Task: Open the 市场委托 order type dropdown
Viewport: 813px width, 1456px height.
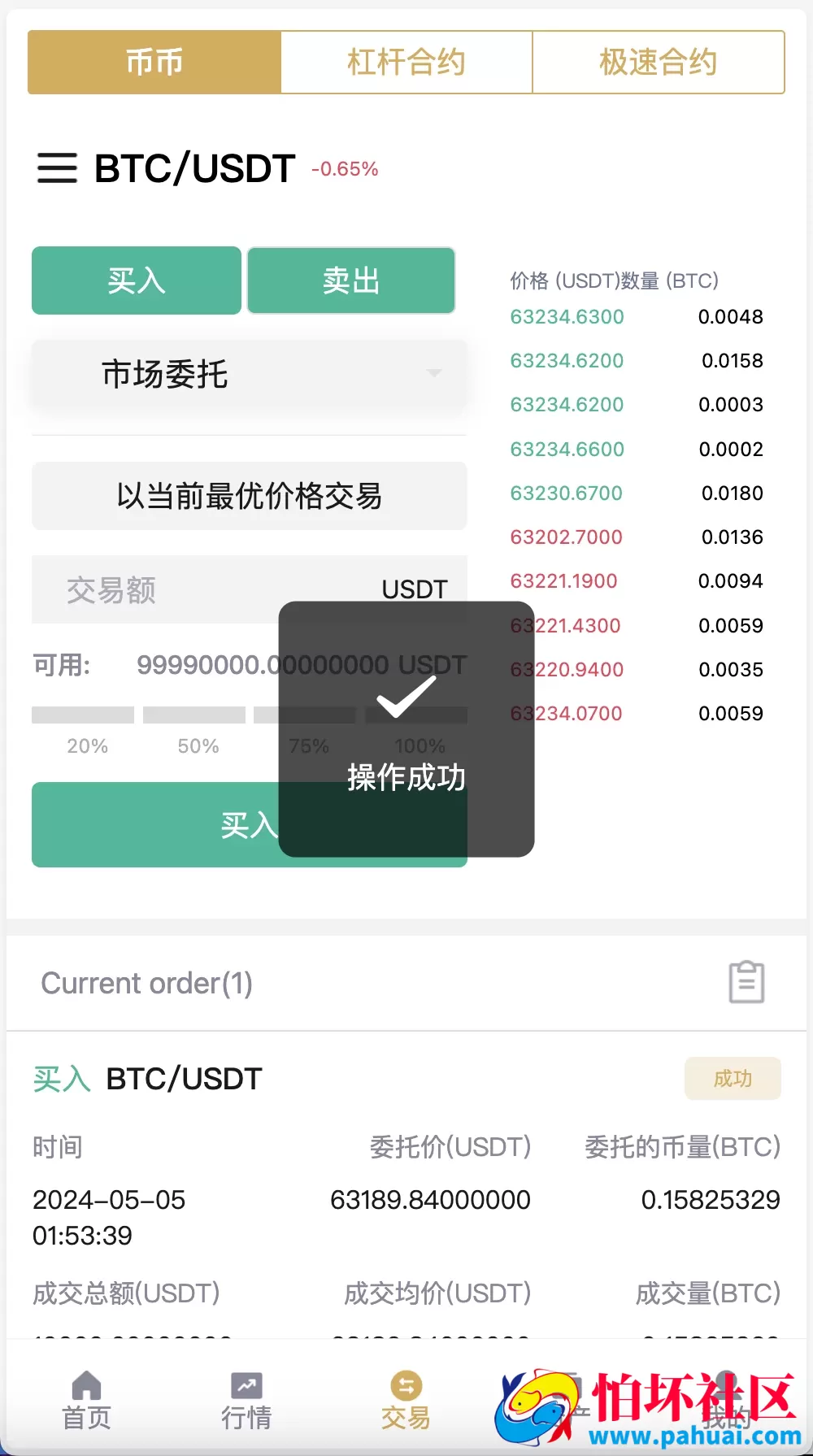Action: 249,375
